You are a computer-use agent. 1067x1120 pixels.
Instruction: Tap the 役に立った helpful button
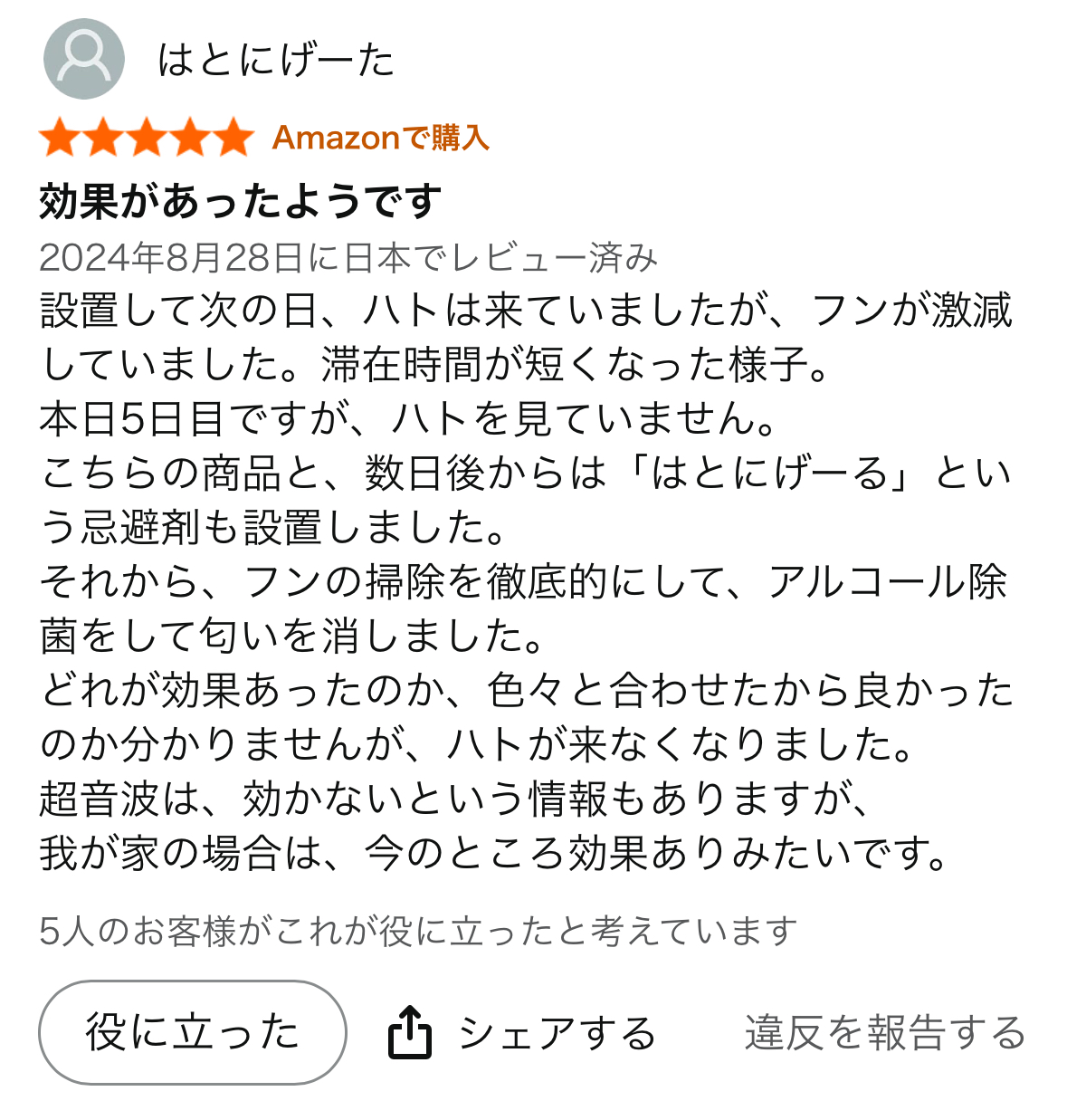[192, 1032]
